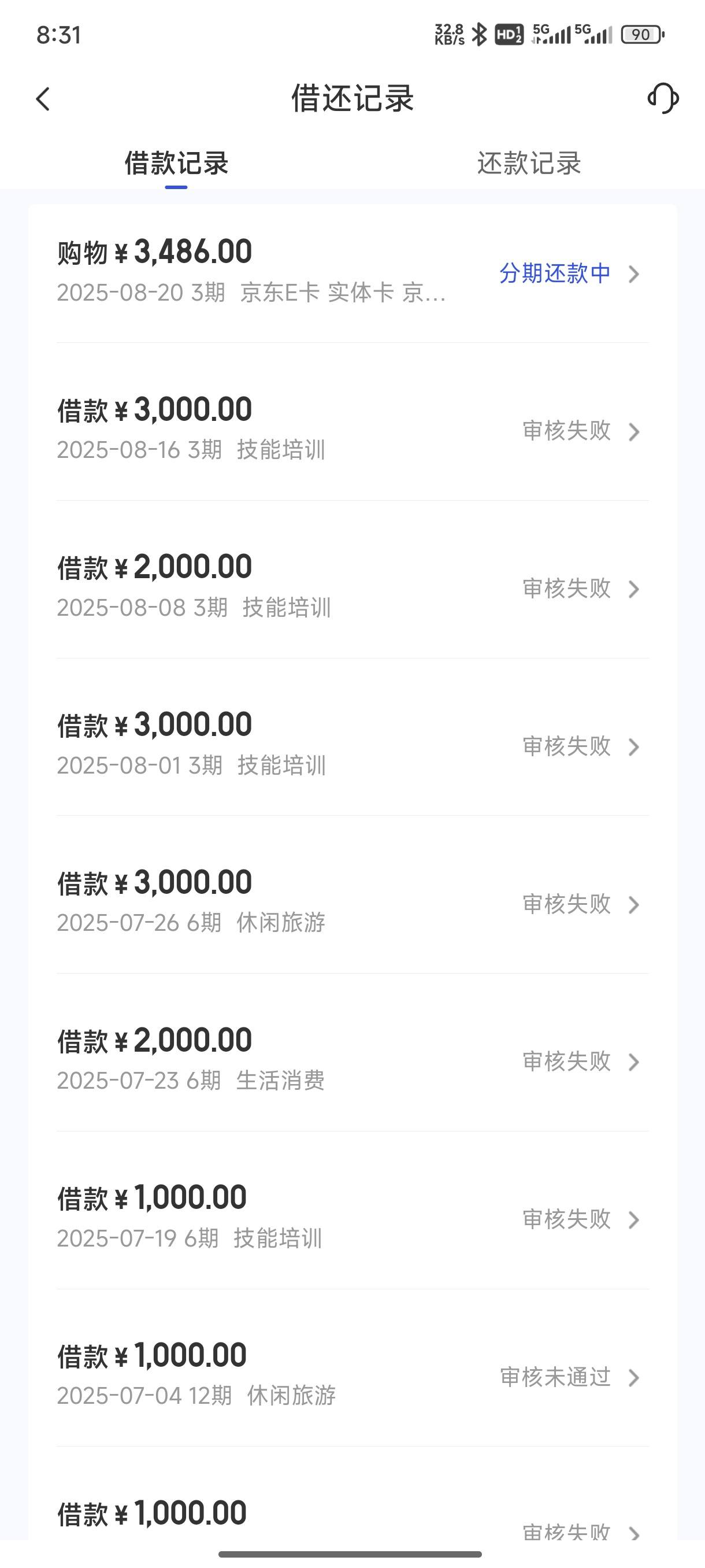Select the 借款记录 tab
The width and height of the screenshot is (705, 1568).
(x=176, y=163)
